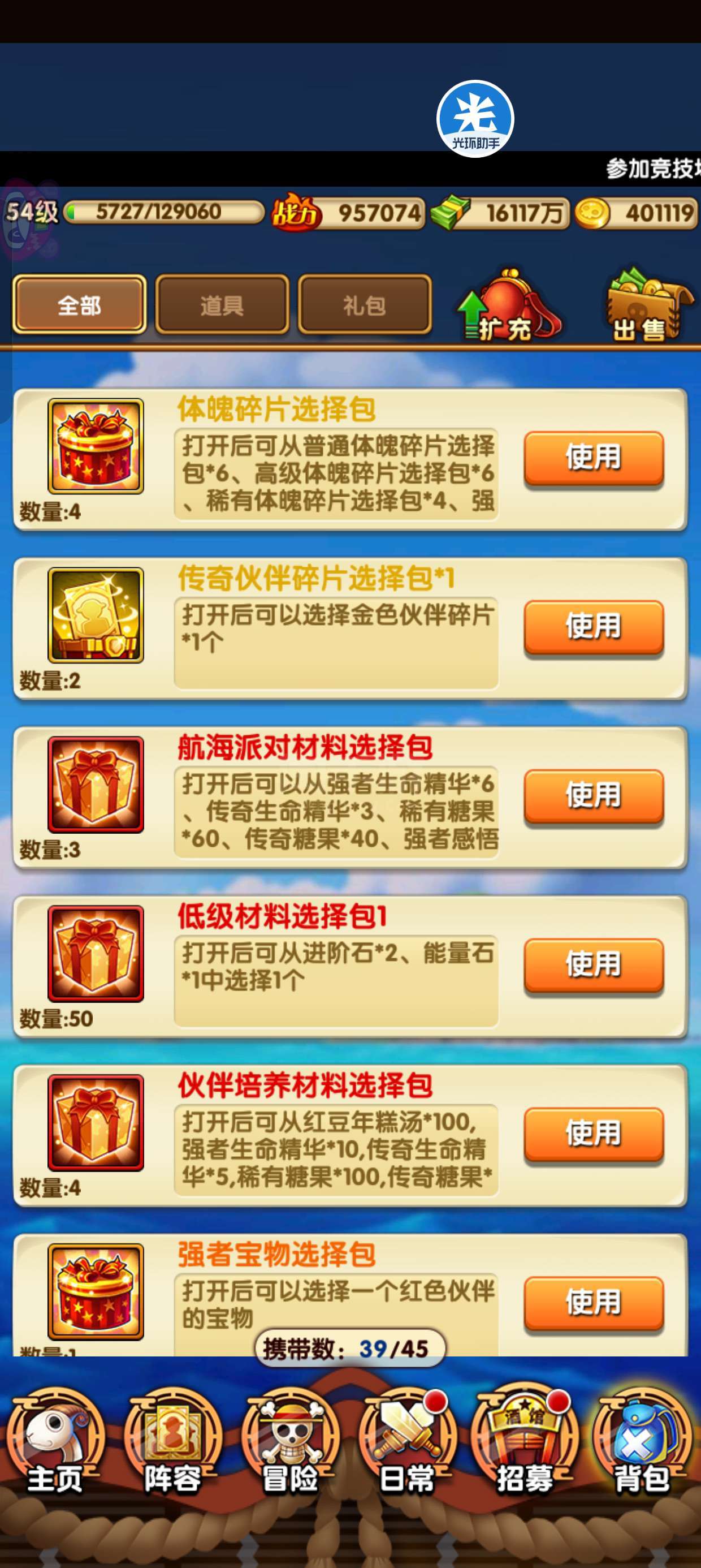The width and height of the screenshot is (701, 1568).
Task: Open the 出售 sell option
Action: [x=647, y=305]
